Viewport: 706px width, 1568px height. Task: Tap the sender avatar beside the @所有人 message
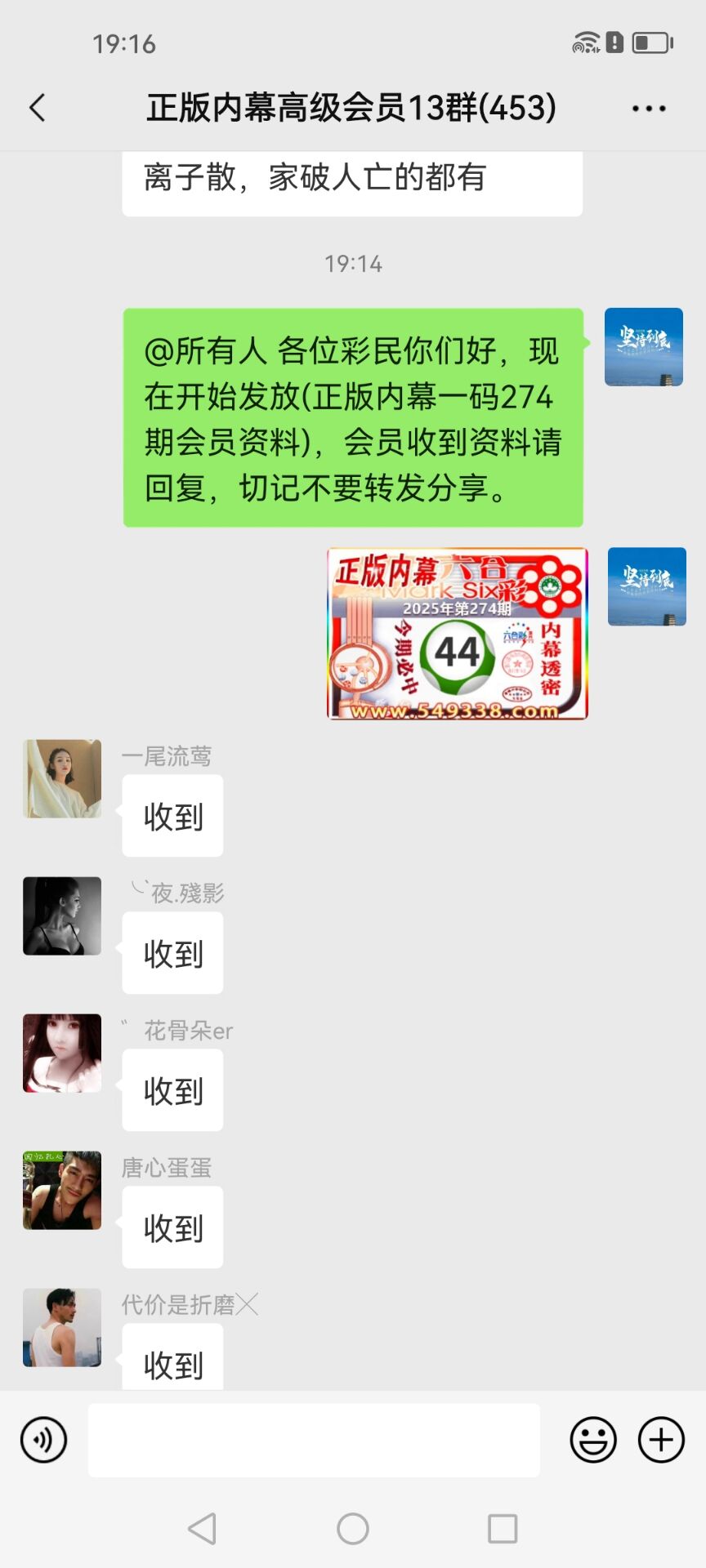pos(644,347)
